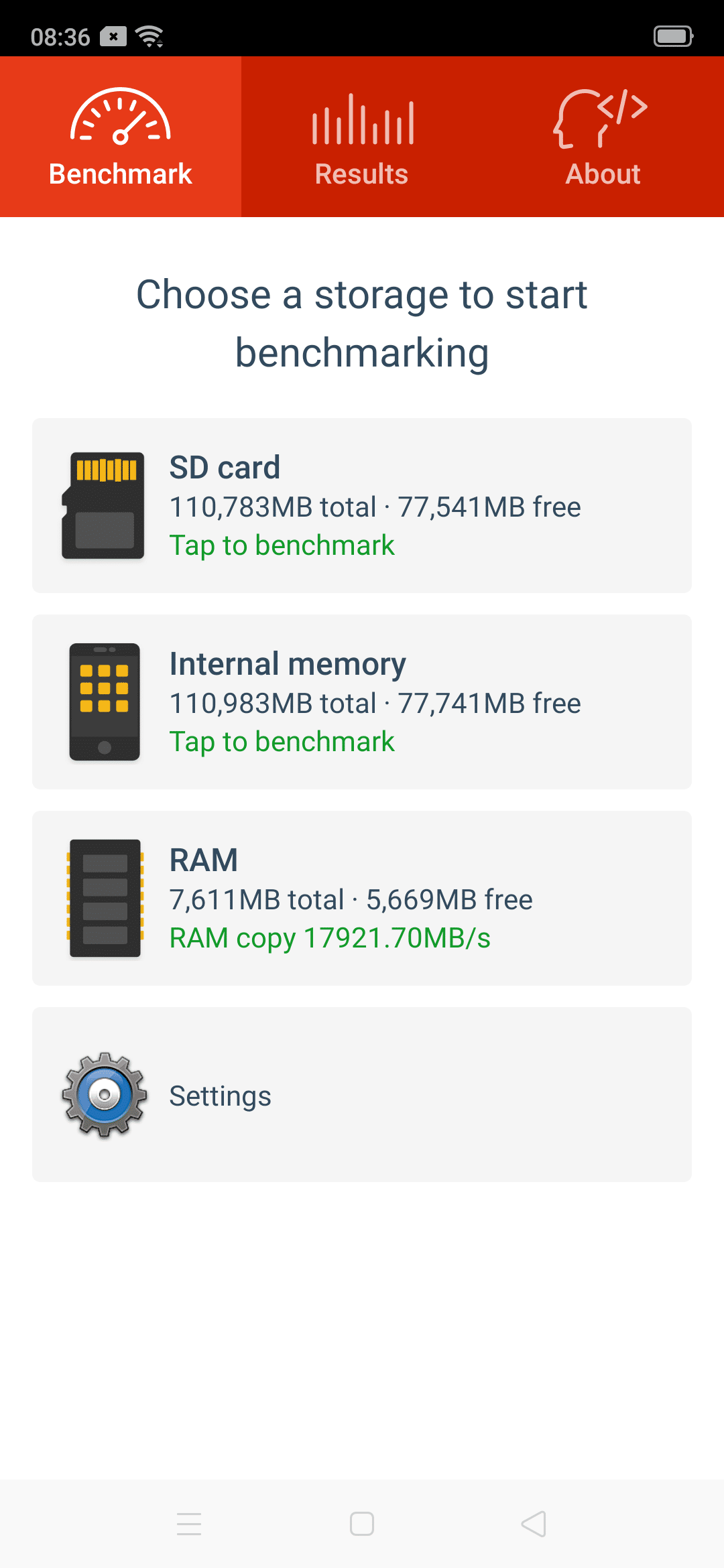
Task: Select the Benchmark tab
Action: coord(121,137)
